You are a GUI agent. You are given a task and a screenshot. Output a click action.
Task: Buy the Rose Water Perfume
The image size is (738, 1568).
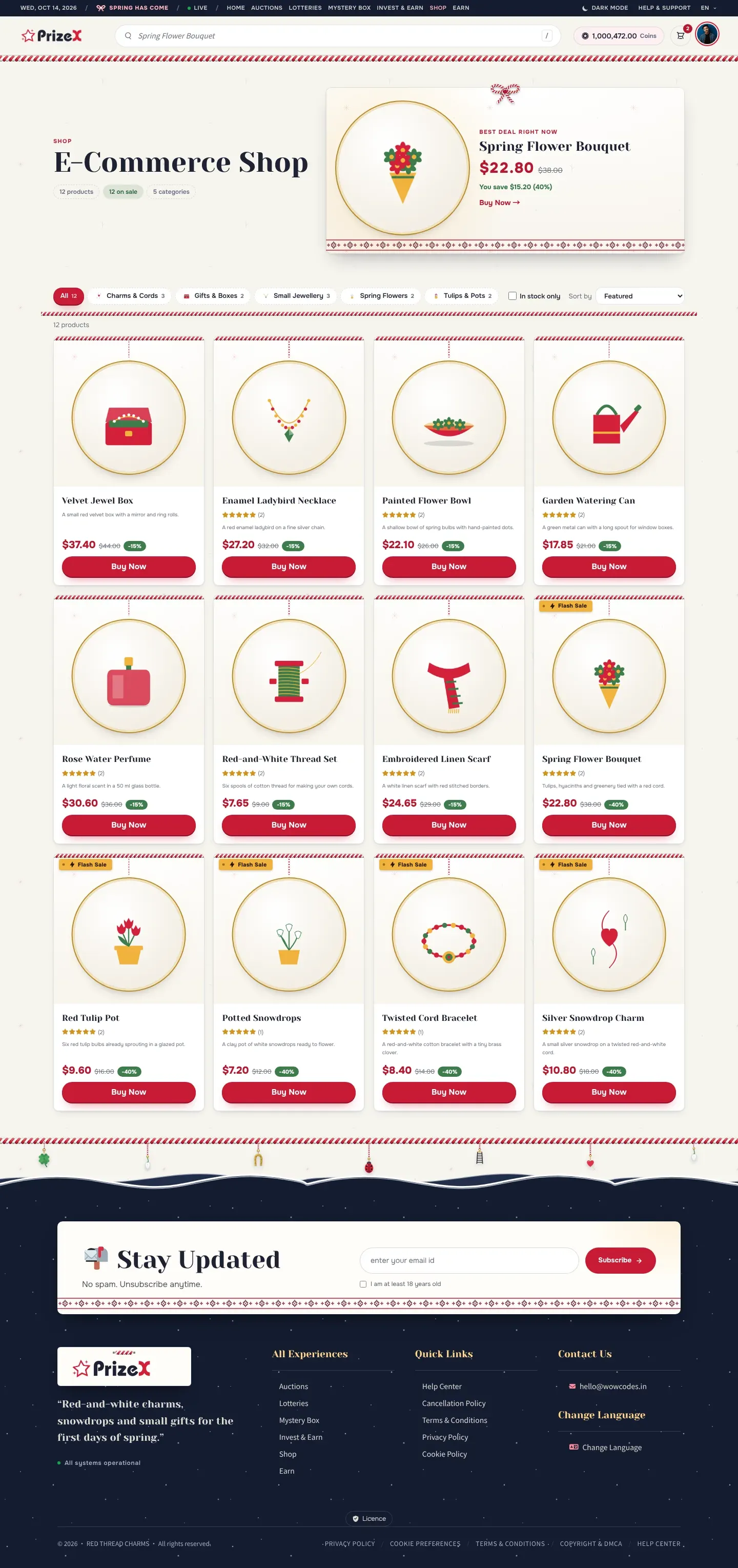pos(128,825)
